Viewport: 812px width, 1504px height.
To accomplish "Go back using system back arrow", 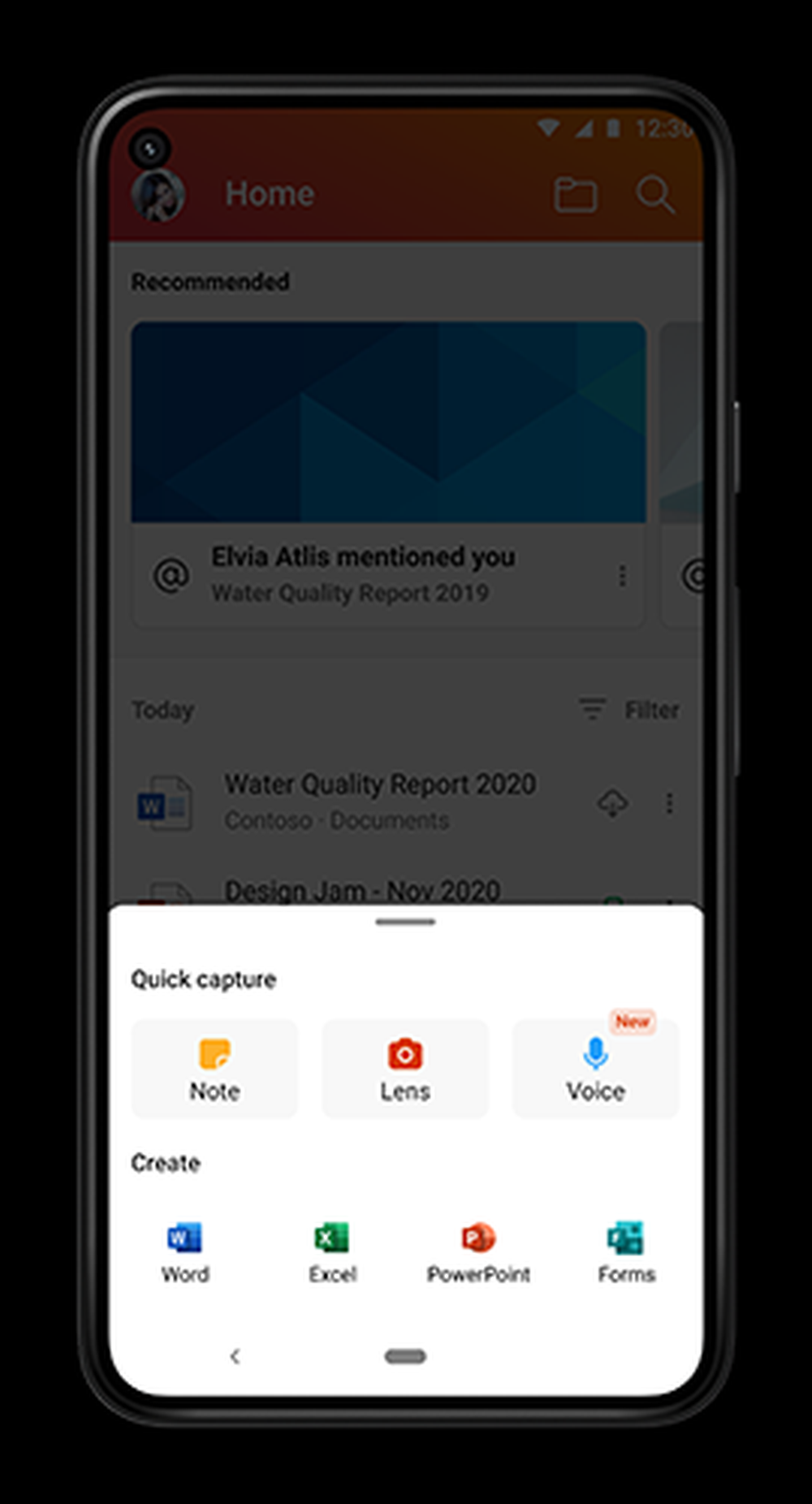I will pos(235,1356).
